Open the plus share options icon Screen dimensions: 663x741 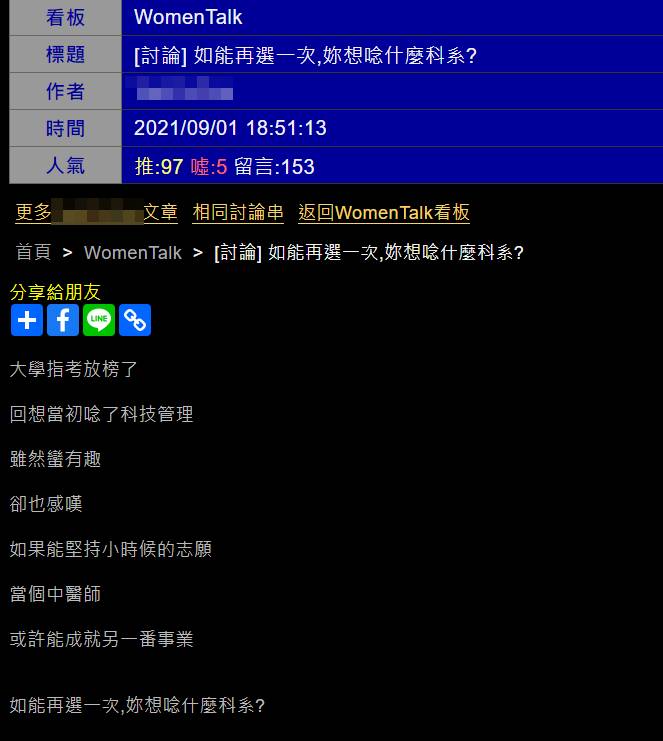tap(27, 320)
